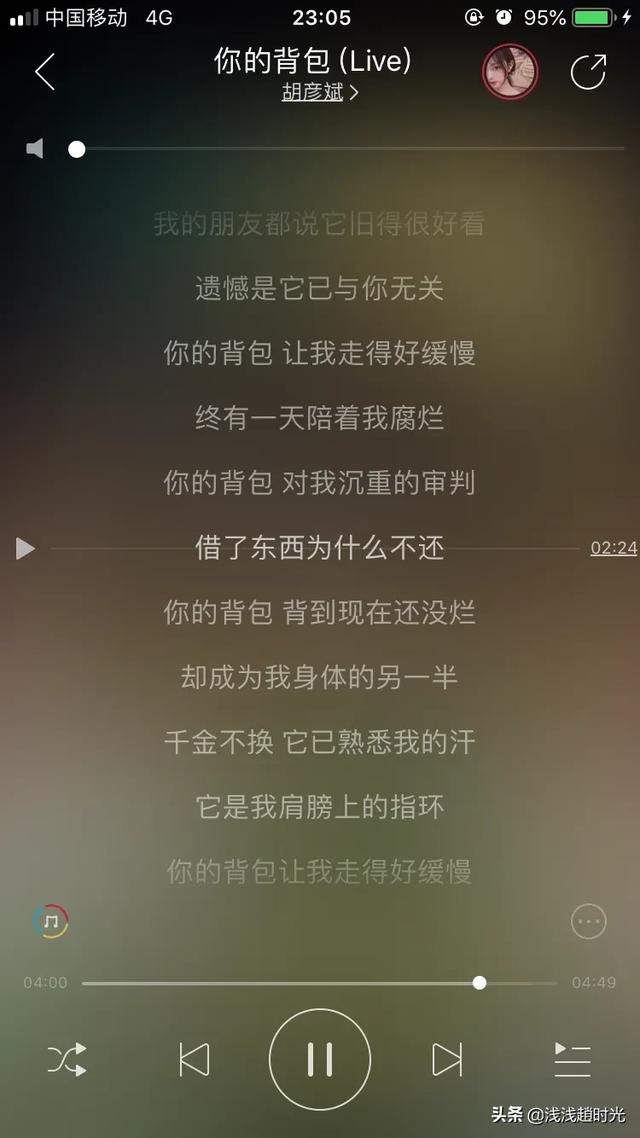Toggle shuffle play mode
The height and width of the screenshot is (1138, 640).
(67, 1059)
